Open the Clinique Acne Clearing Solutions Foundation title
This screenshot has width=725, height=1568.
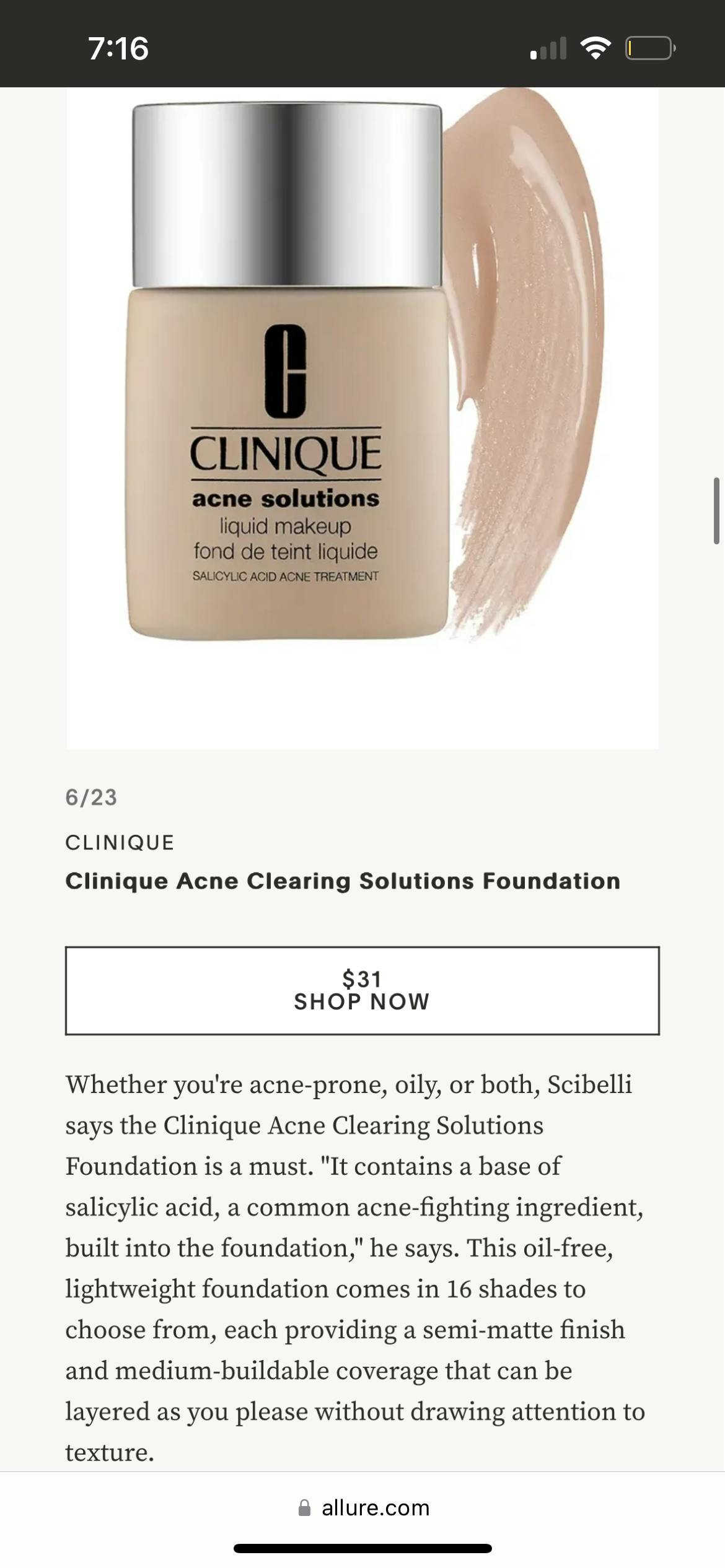click(x=343, y=881)
